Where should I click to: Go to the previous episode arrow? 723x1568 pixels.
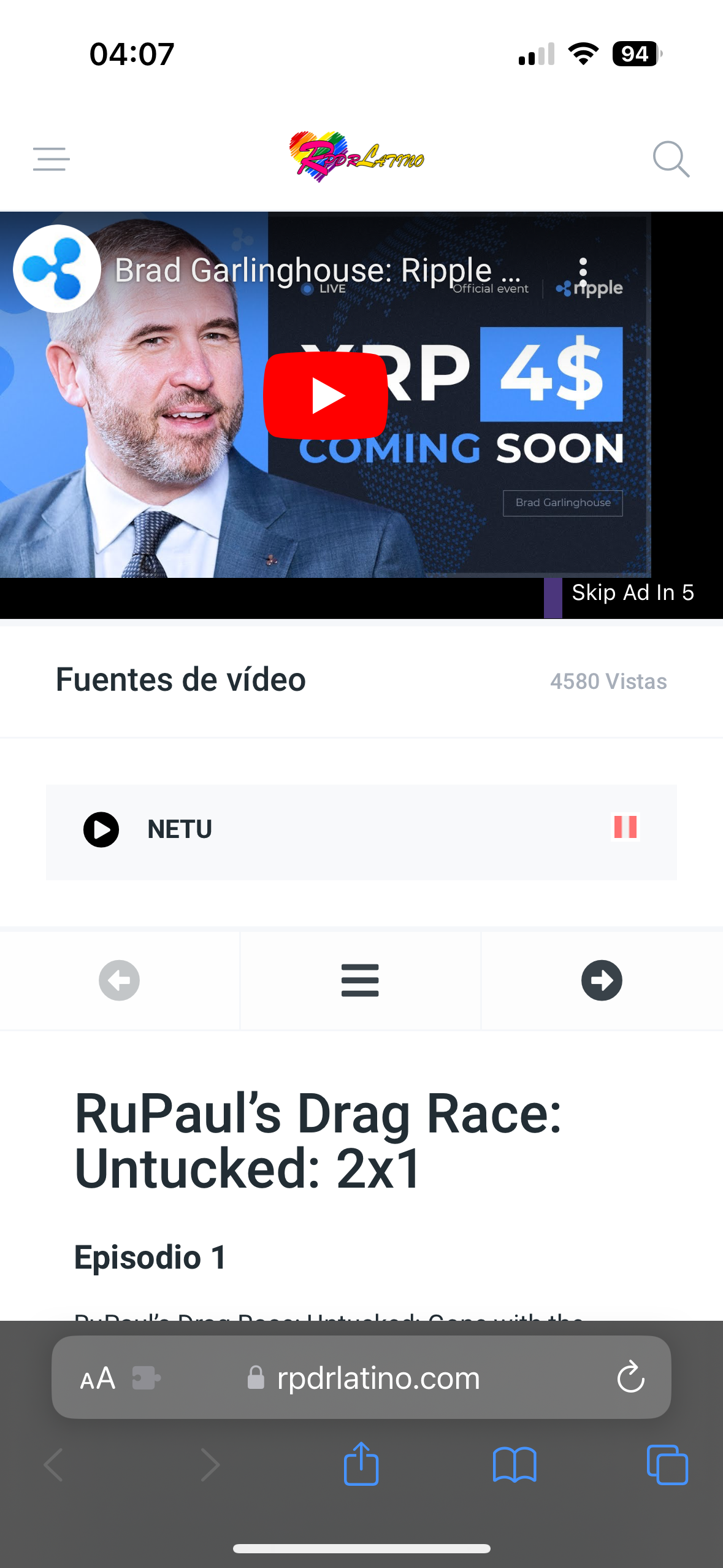(119, 980)
